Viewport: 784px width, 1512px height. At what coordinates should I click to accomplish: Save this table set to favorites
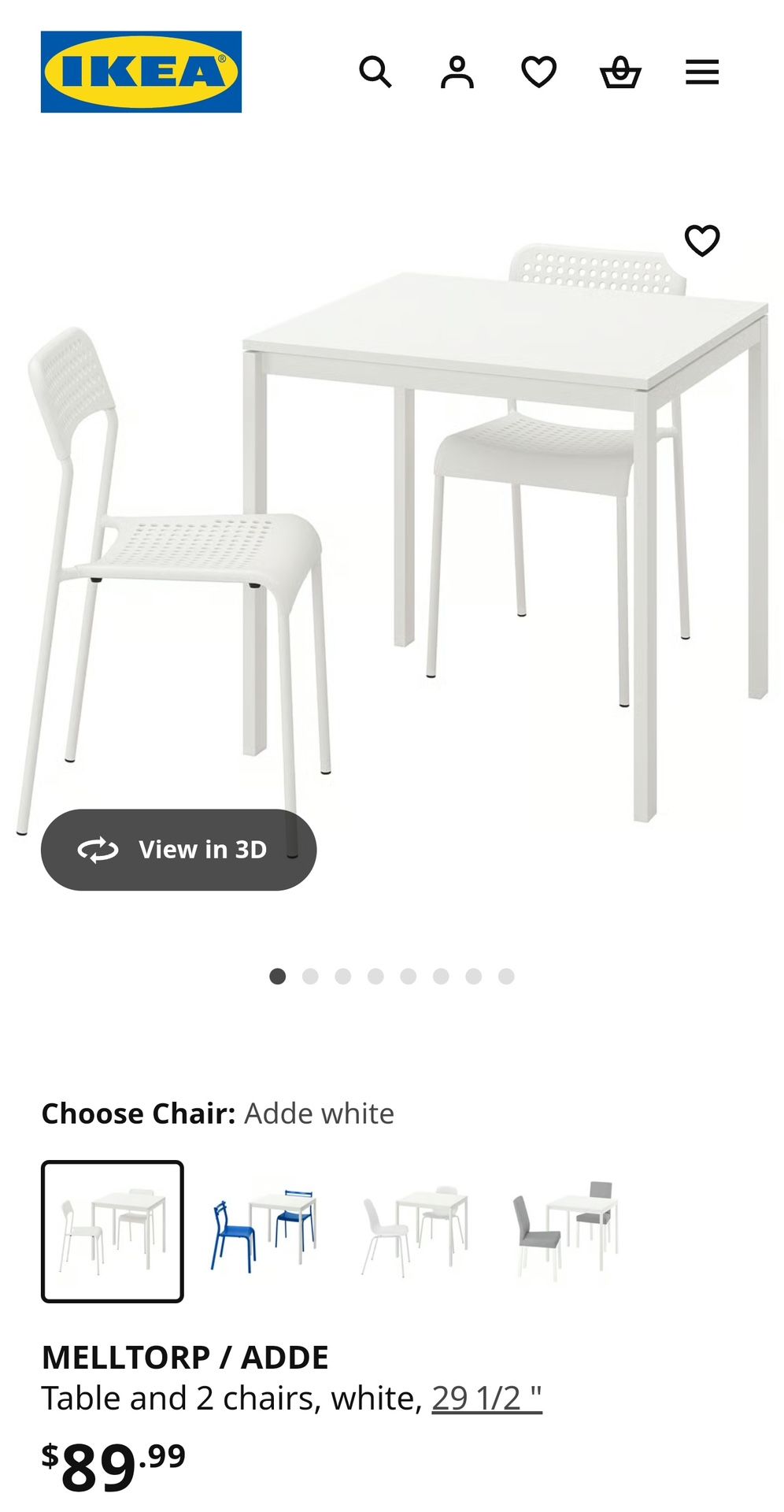(702, 240)
